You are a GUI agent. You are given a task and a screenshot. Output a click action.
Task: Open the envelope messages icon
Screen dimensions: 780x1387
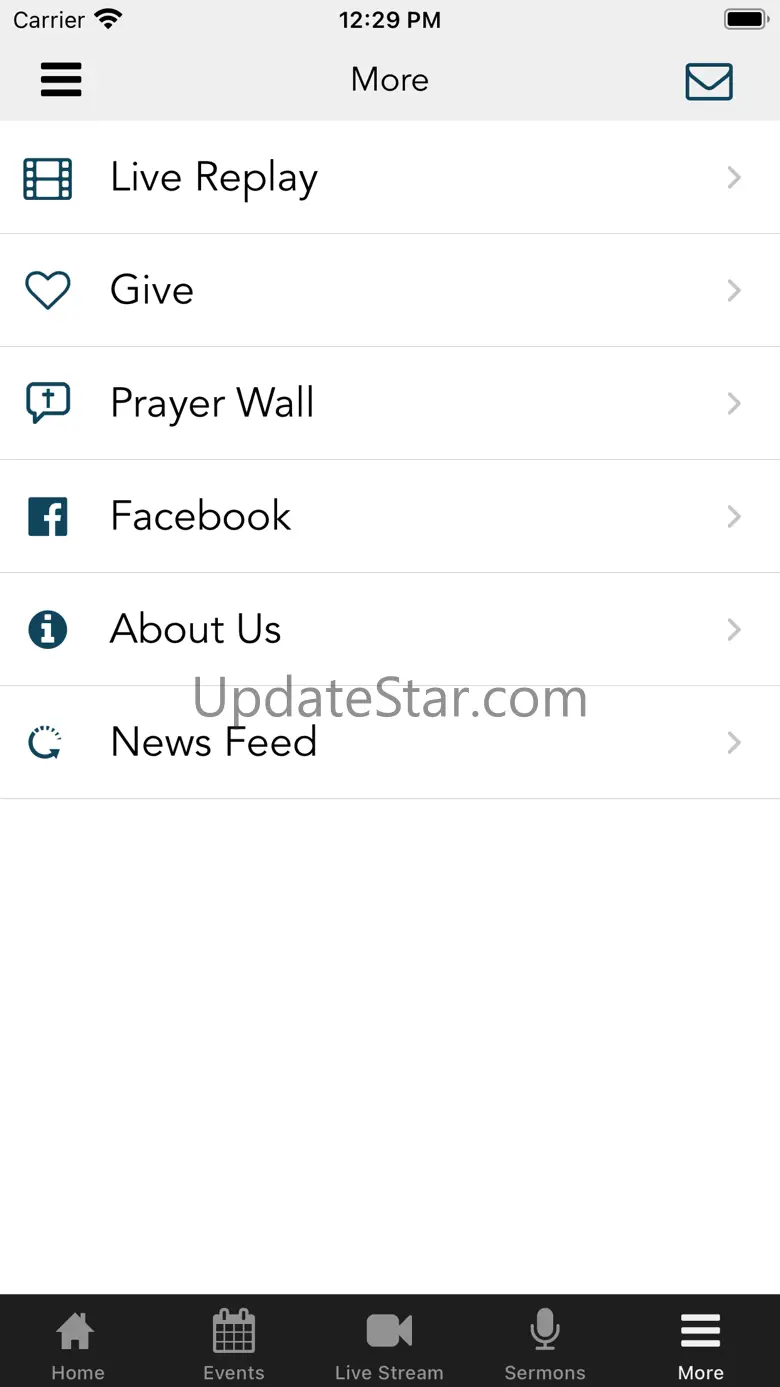pos(709,82)
